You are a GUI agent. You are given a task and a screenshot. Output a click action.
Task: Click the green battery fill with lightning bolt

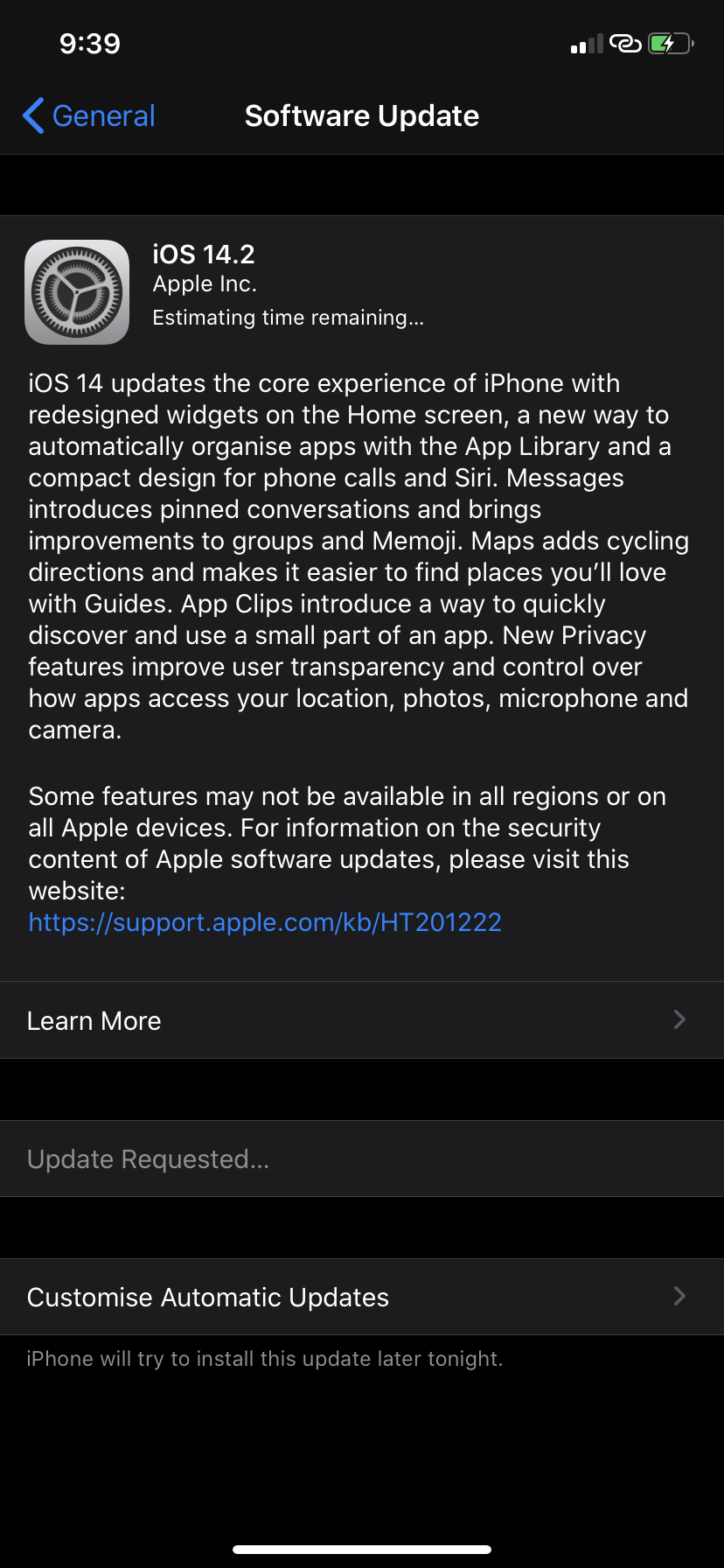666,44
